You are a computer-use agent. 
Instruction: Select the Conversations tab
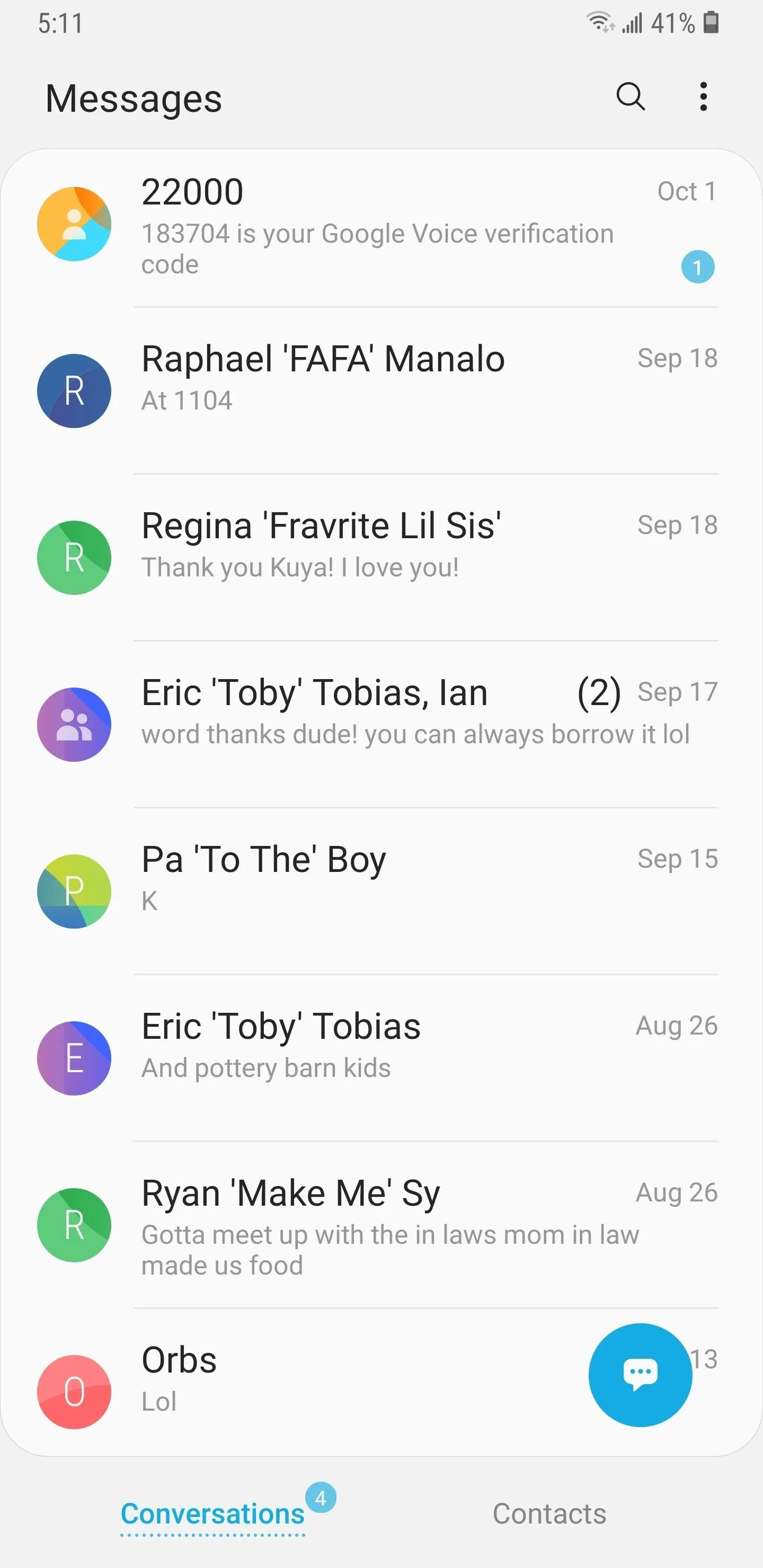tap(212, 1513)
